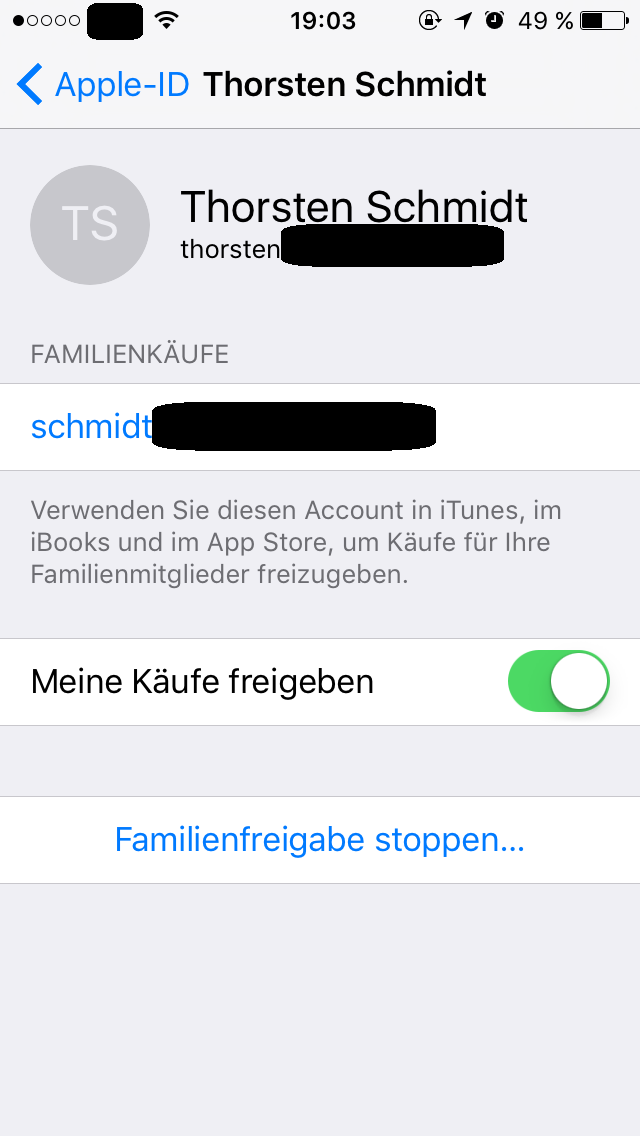Tap Familienfreigabe stoppen
Viewport: 640px width, 1136px height.
click(x=320, y=840)
